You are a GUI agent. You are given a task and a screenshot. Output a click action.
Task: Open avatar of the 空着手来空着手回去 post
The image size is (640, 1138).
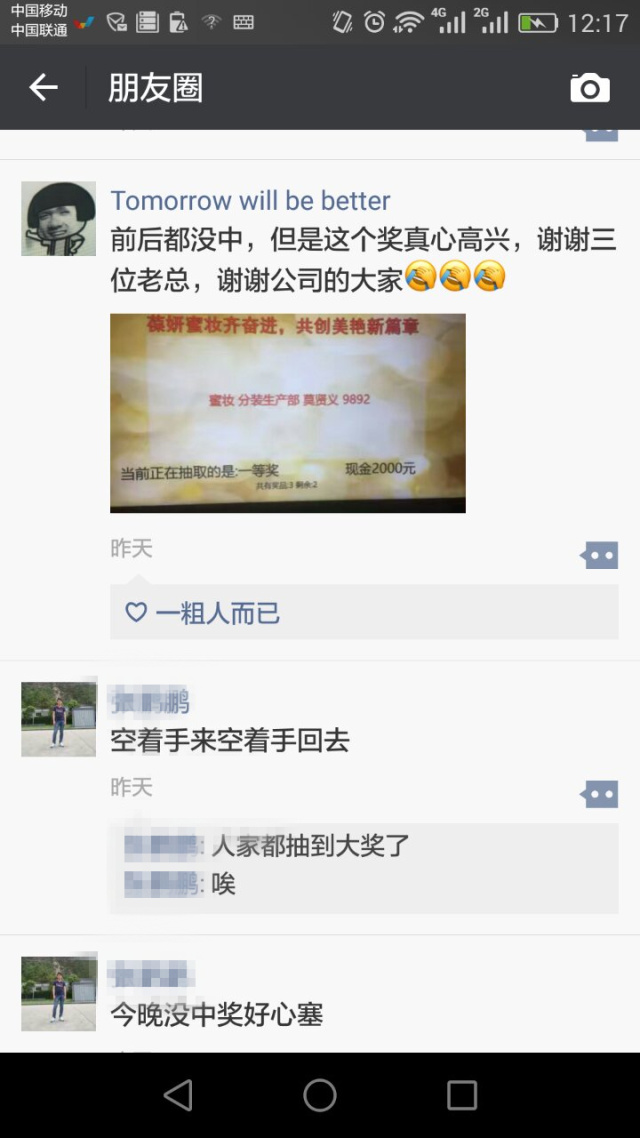59,719
